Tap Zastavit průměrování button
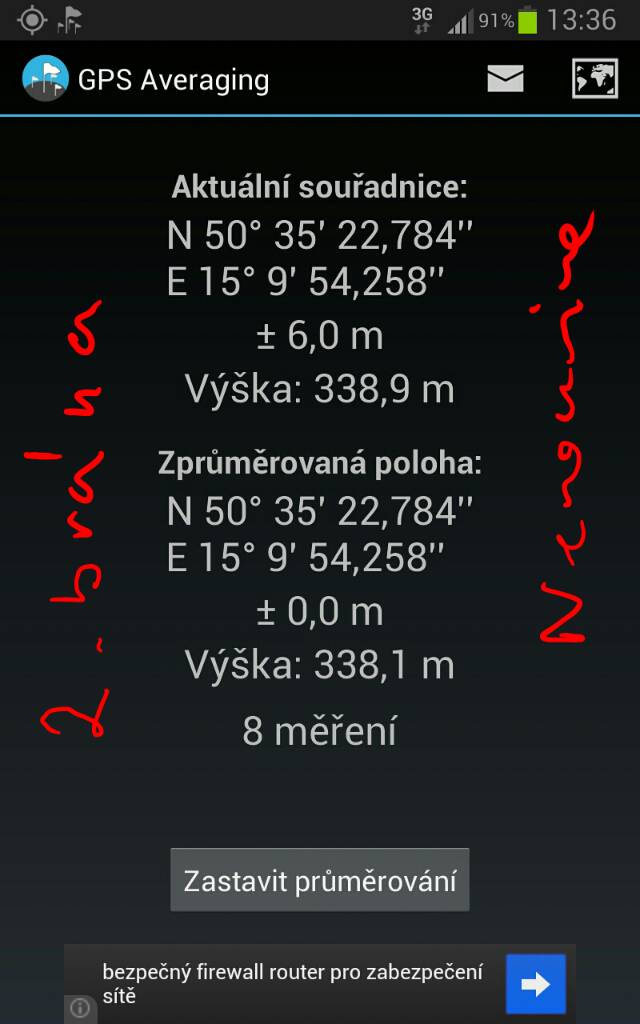 coord(320,880)
